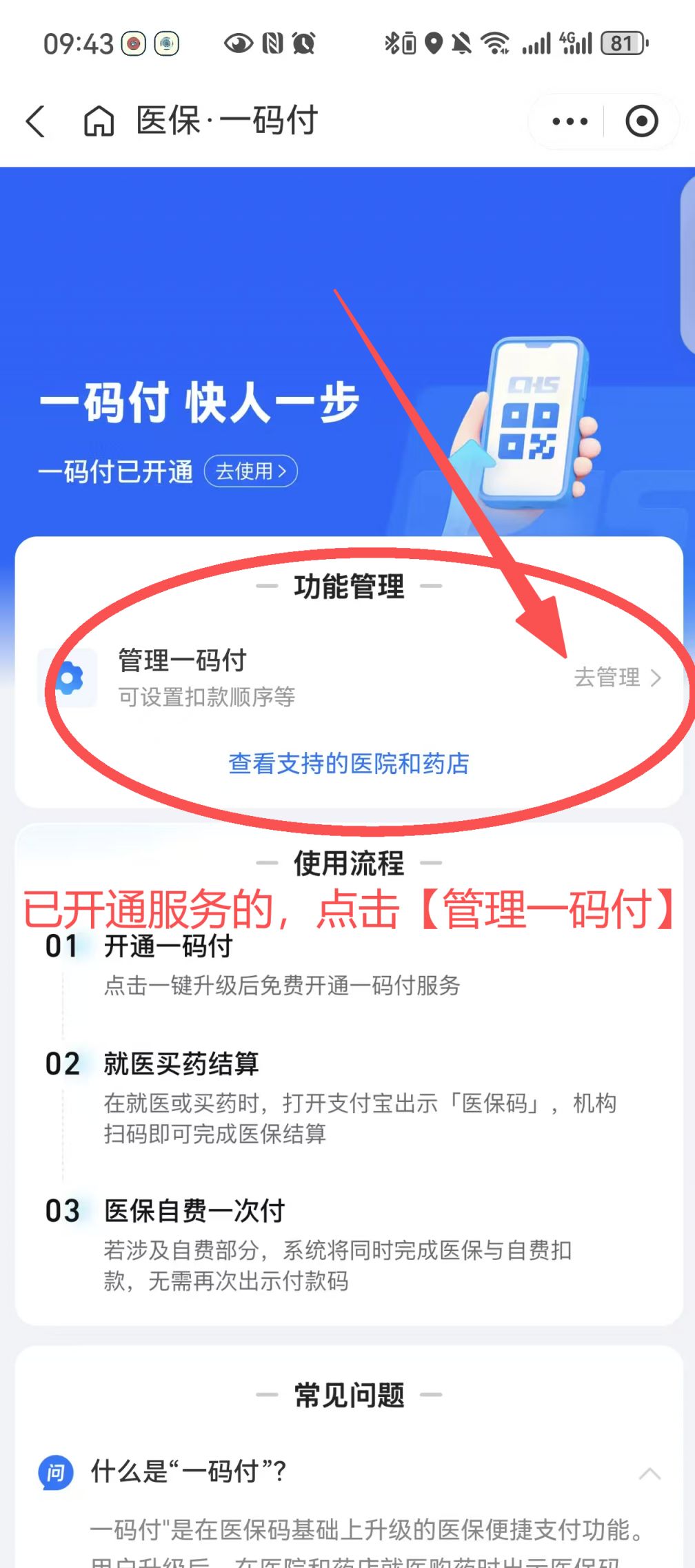This screenshot has width=695, height=1568.
Task: View 查看支持的医院和药店 link
Action: click(349, 764)
